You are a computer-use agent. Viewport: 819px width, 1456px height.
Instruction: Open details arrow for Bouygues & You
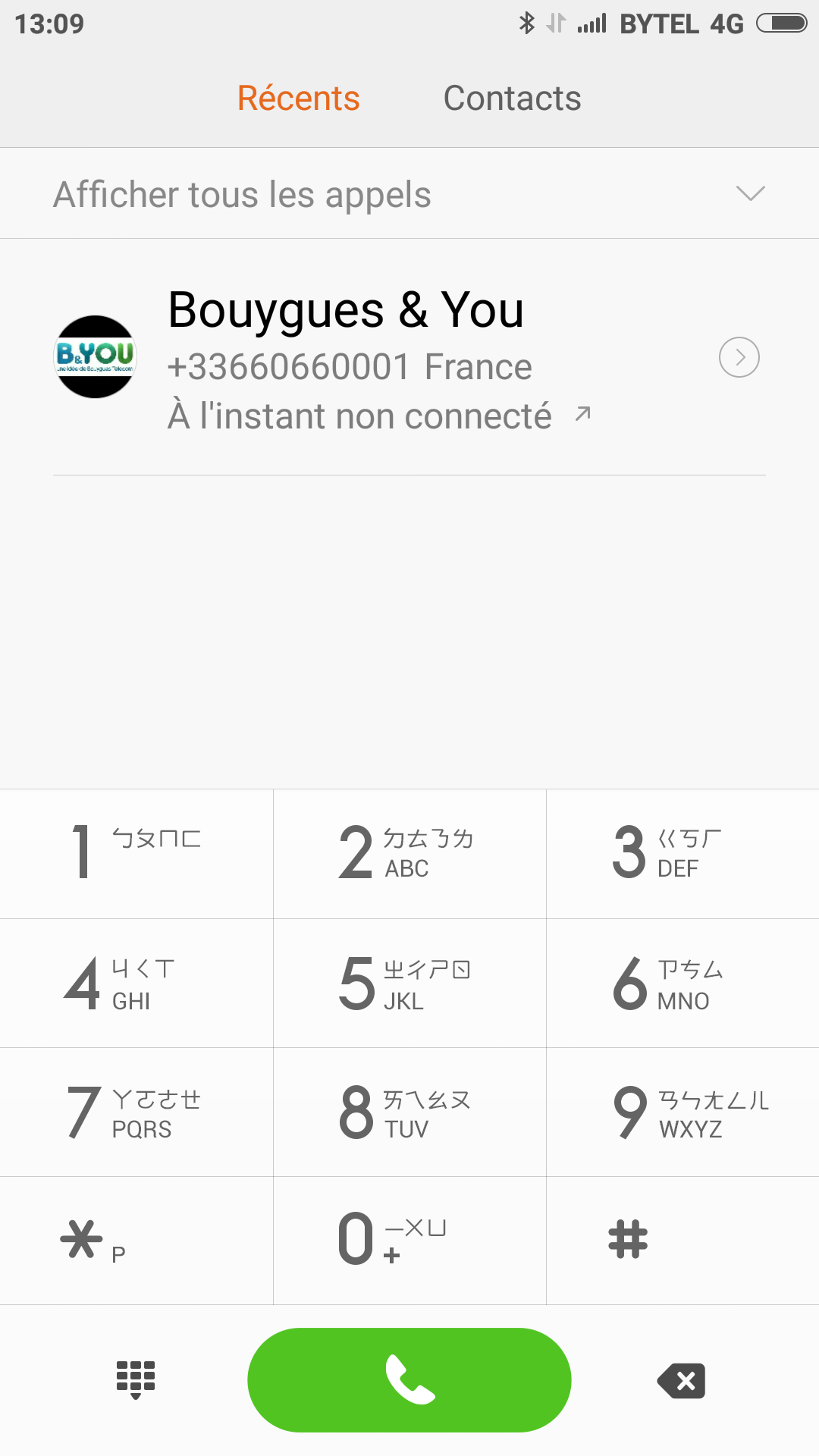(739, 357)
